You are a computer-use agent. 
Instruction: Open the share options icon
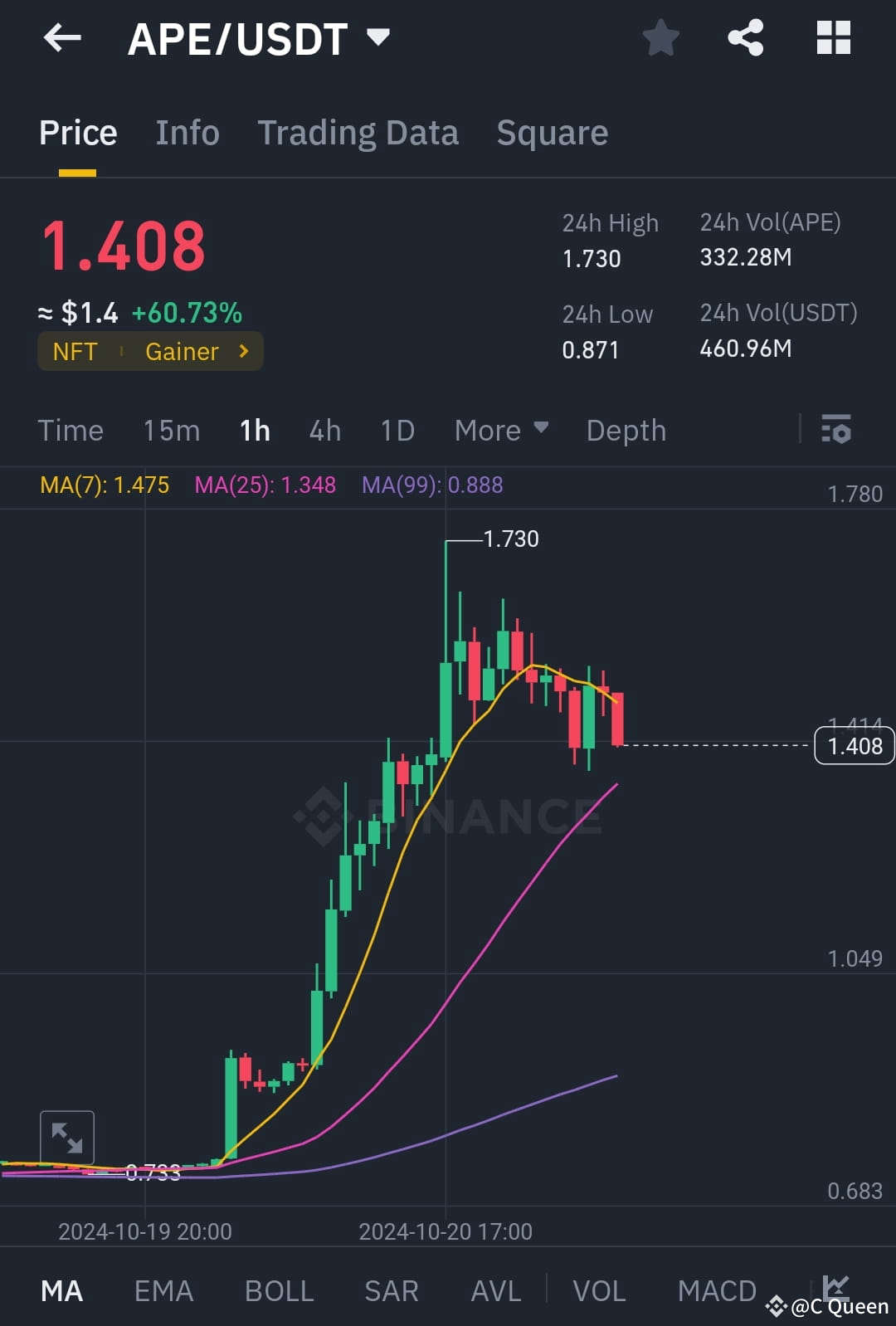click(x=744, y=37)
